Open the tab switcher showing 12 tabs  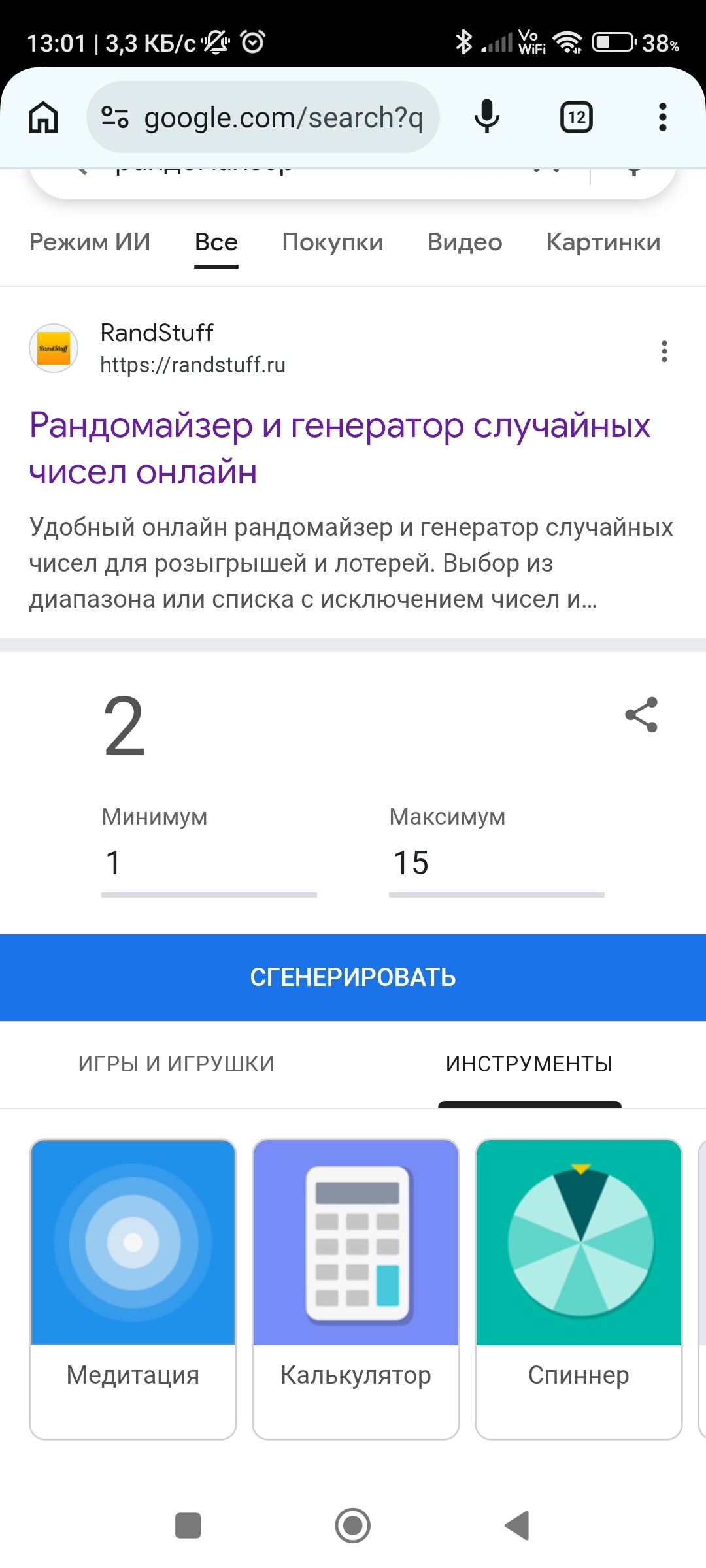(x=576, y=118)
